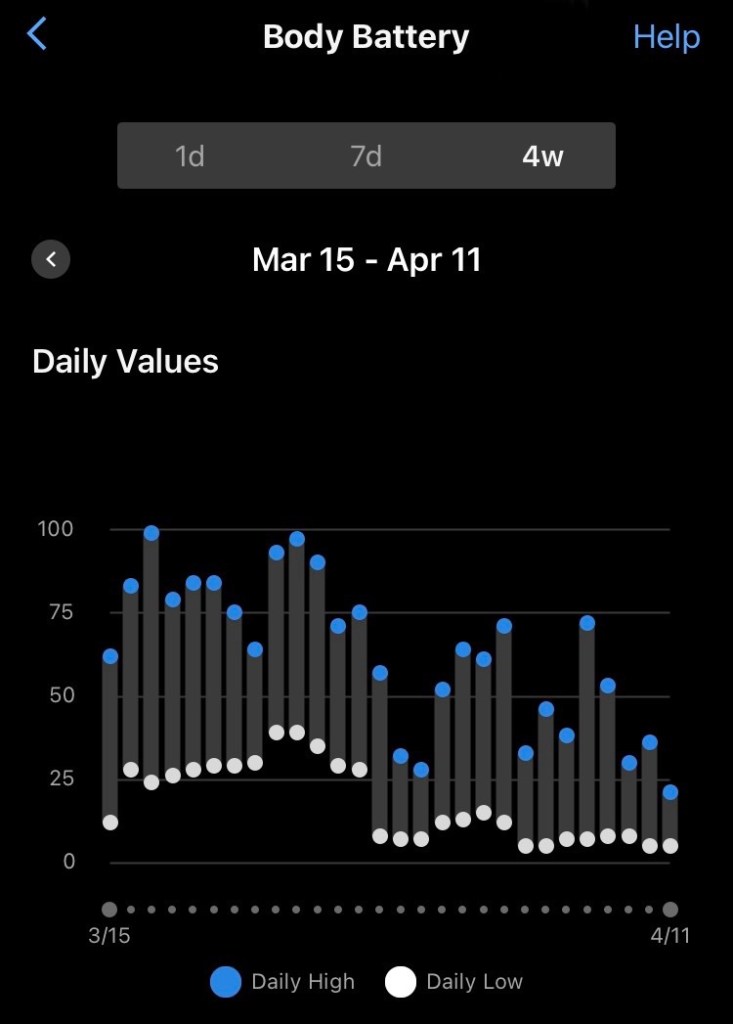Select the 4w range tab
Image resolution: width=733 pixels, height=1024 pixels.
click(x=543, y=156)
